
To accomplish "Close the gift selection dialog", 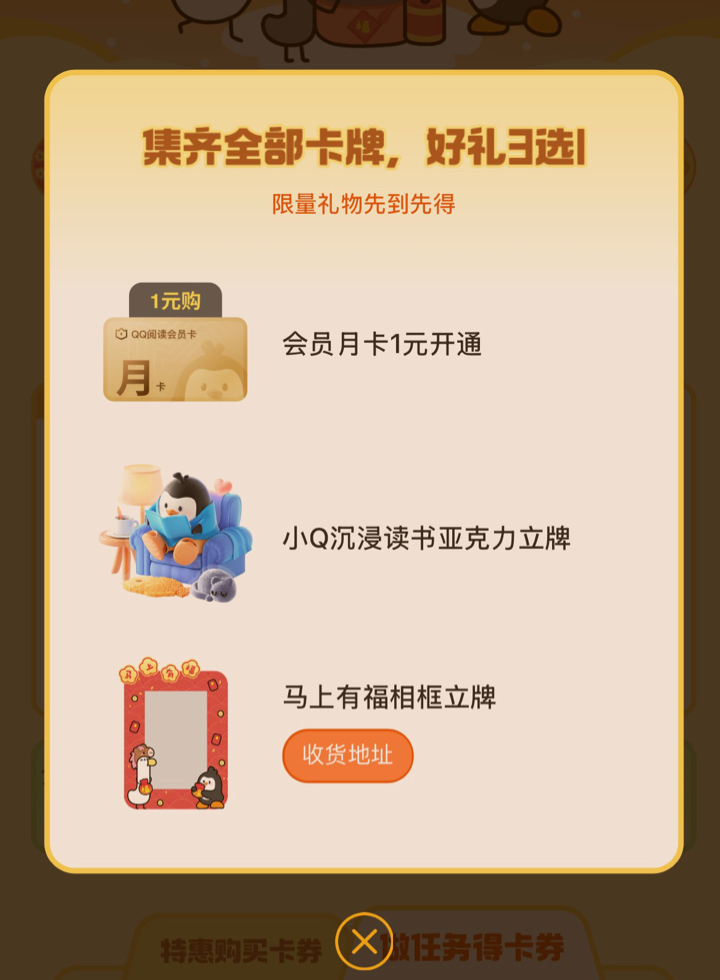I will (x=364, y=941).
